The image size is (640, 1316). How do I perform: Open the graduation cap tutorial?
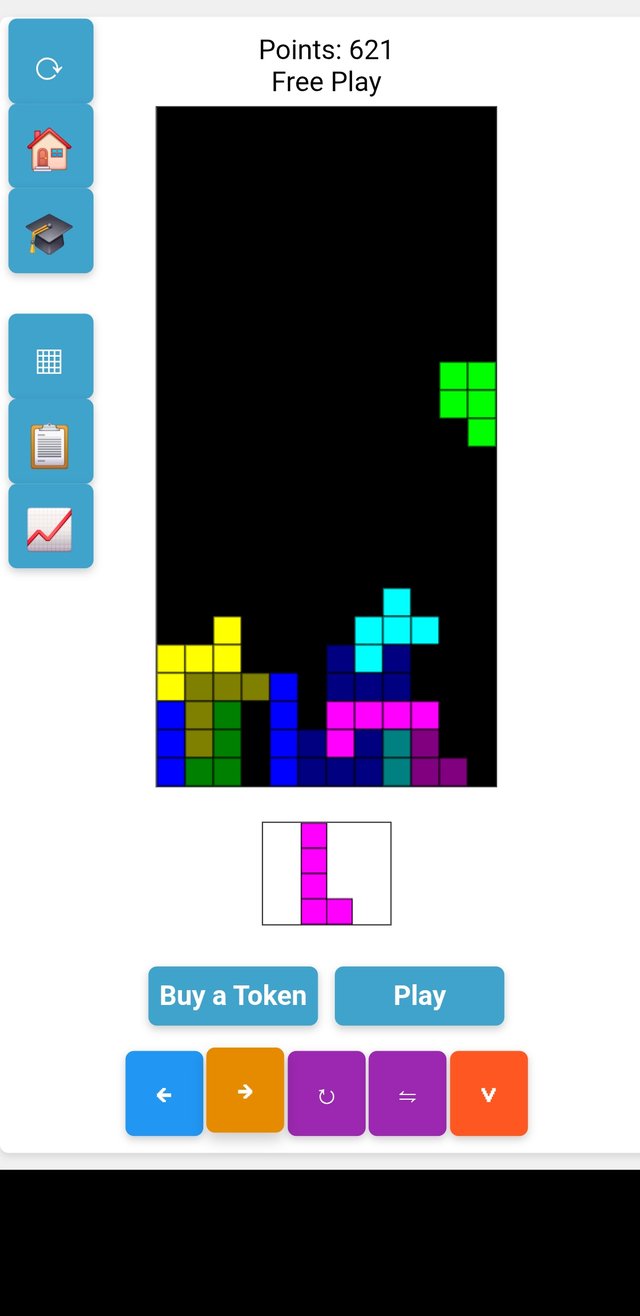[50, 232]
